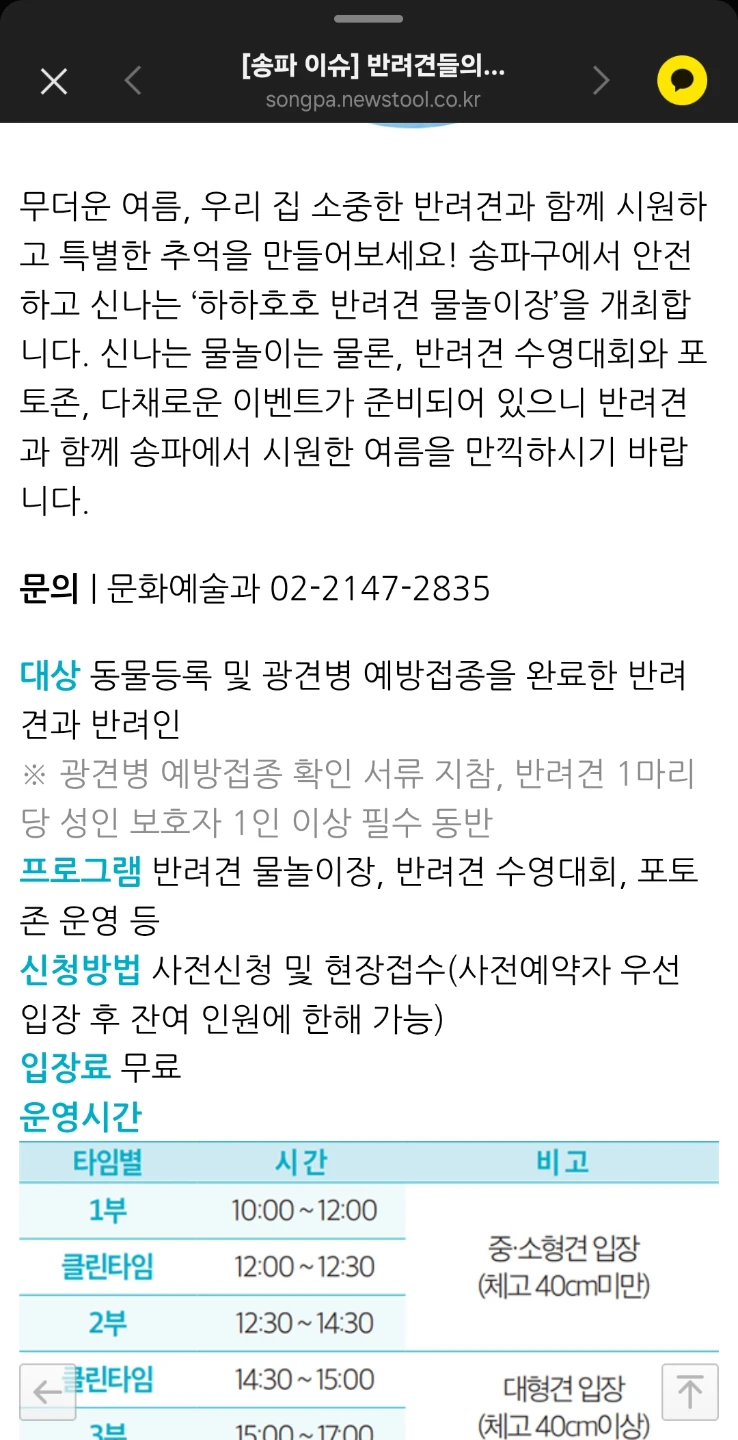Tap the page title showing songpa.newstool.co.kr
Viewport: 738px width, 1440px height.
pyautogui.click(x=373, y=83)
